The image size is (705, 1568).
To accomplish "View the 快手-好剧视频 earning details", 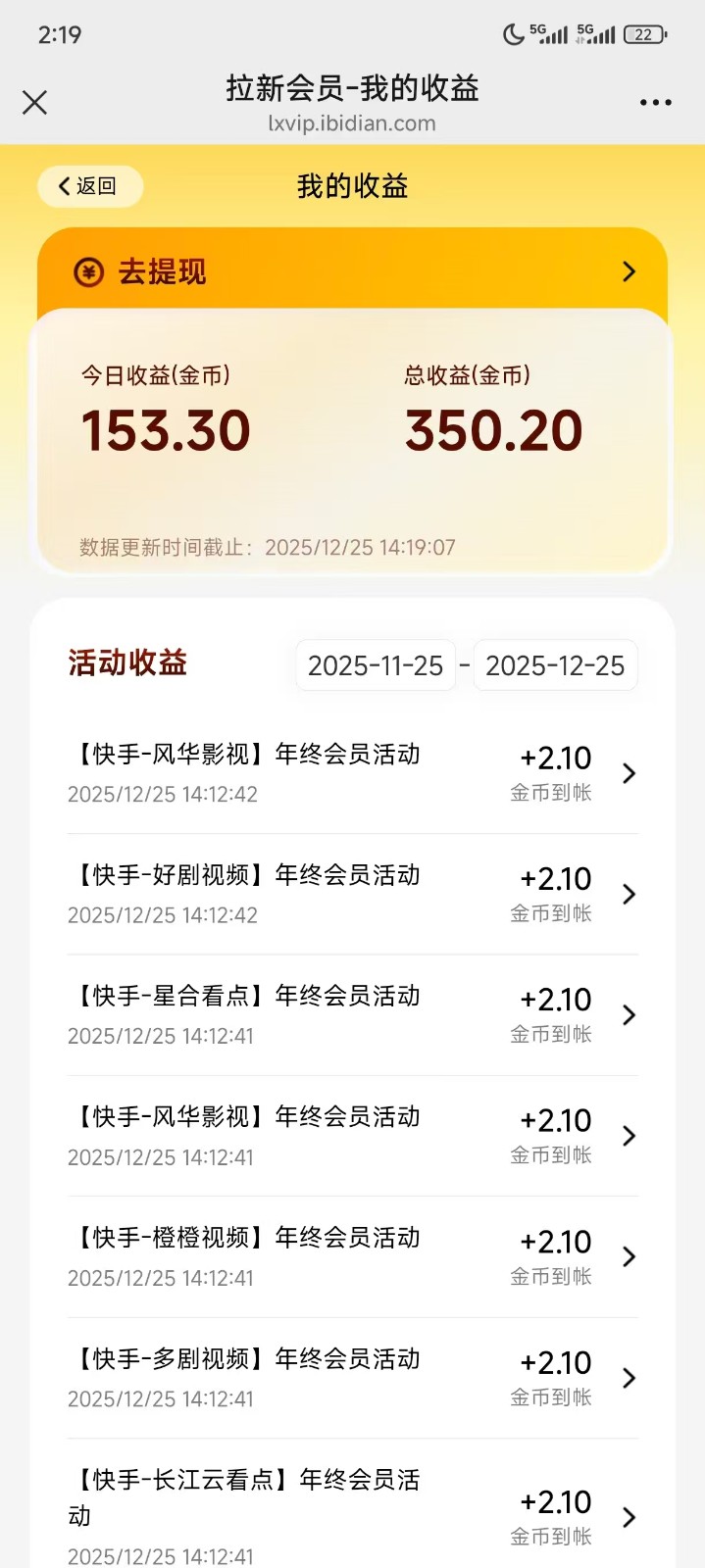I will point(352,894).
